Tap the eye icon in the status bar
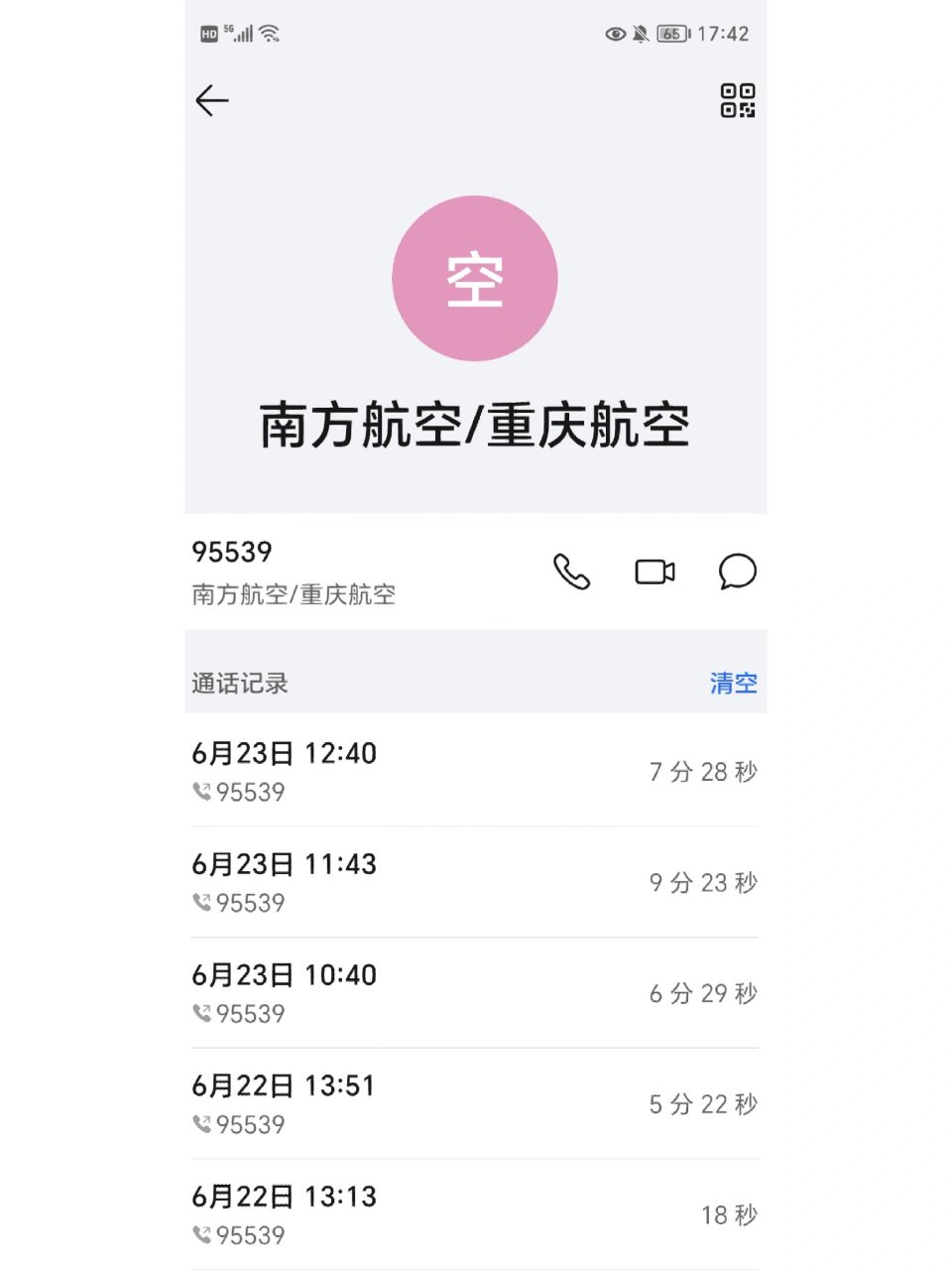Screen dimensions: 952x1270 pyautogui.click(x=614, y=33)
